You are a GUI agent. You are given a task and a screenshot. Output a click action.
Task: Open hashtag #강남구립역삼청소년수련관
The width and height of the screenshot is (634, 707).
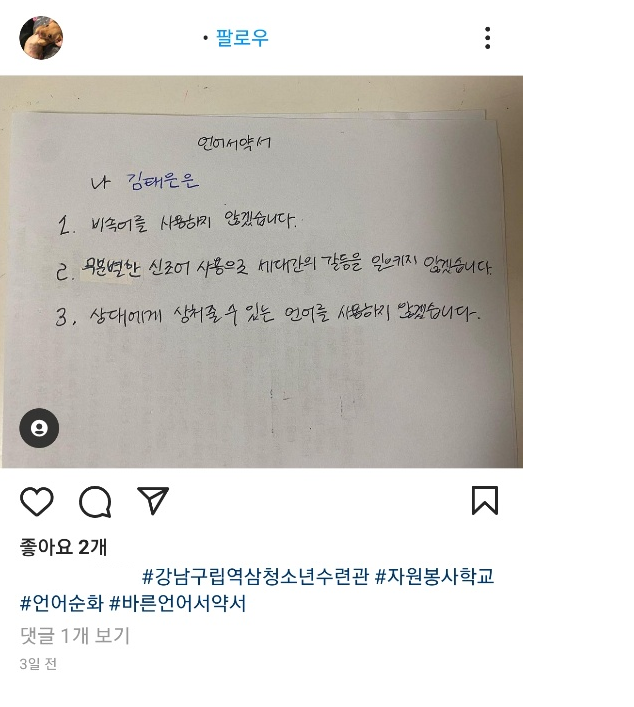pos(256,577)
